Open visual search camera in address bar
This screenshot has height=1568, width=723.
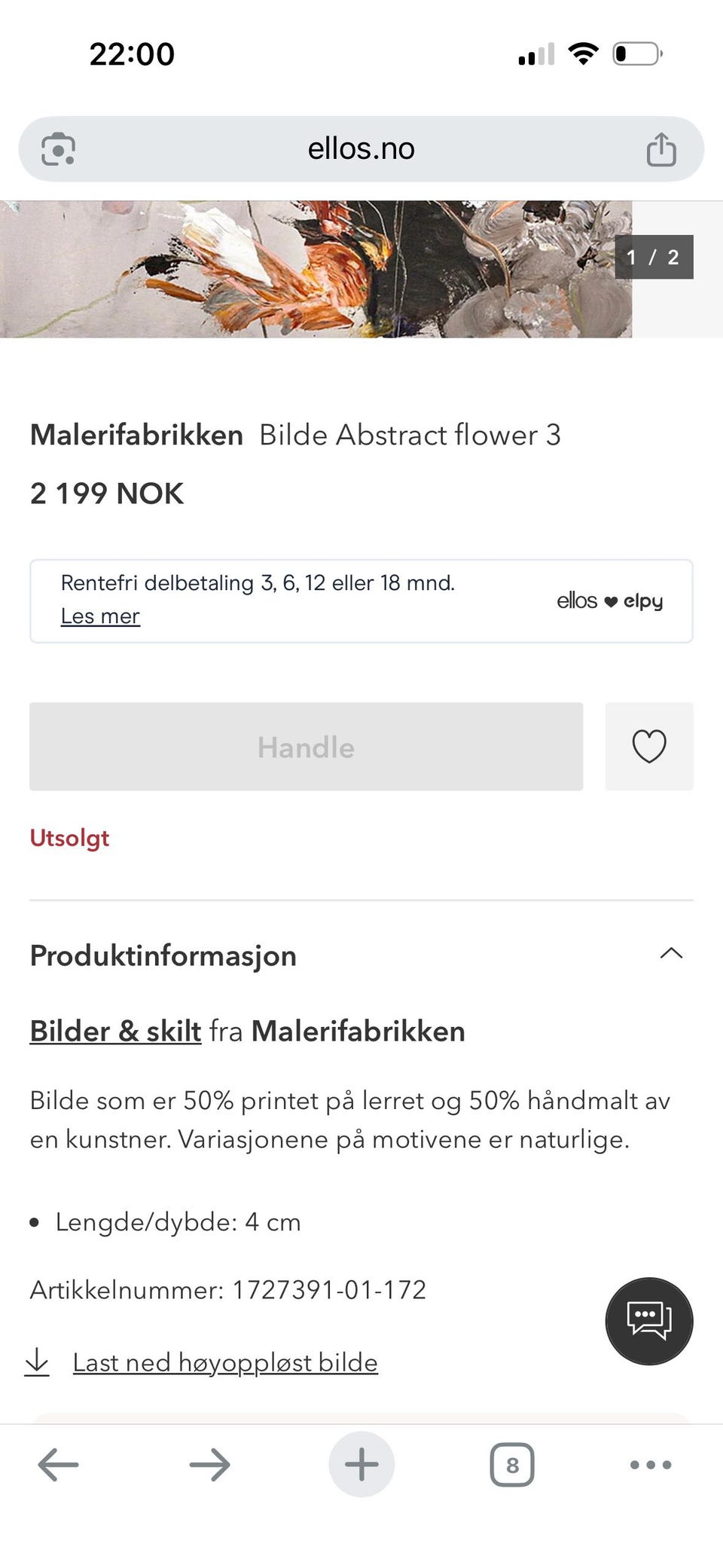59,148
